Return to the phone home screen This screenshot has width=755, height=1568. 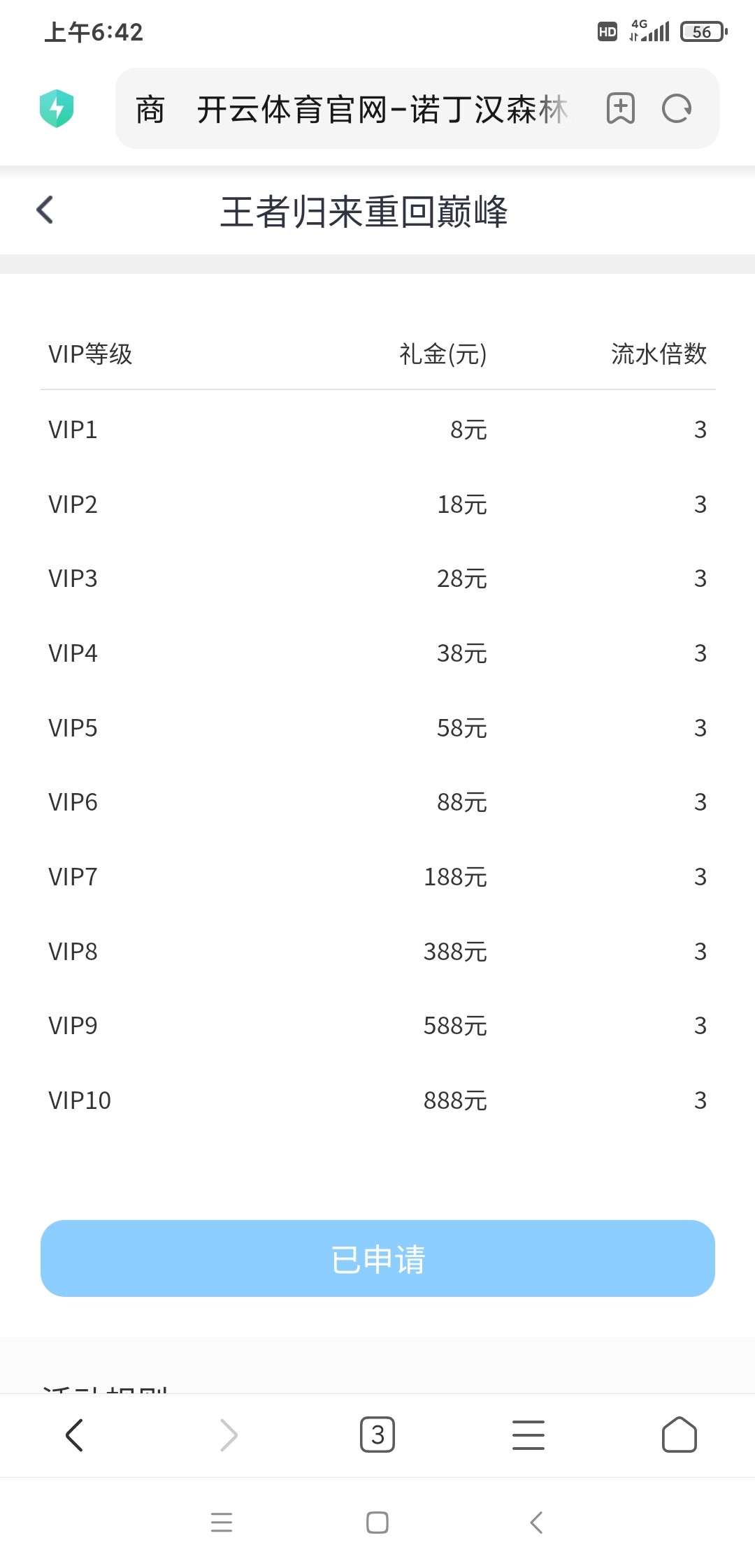[377, 1522]
